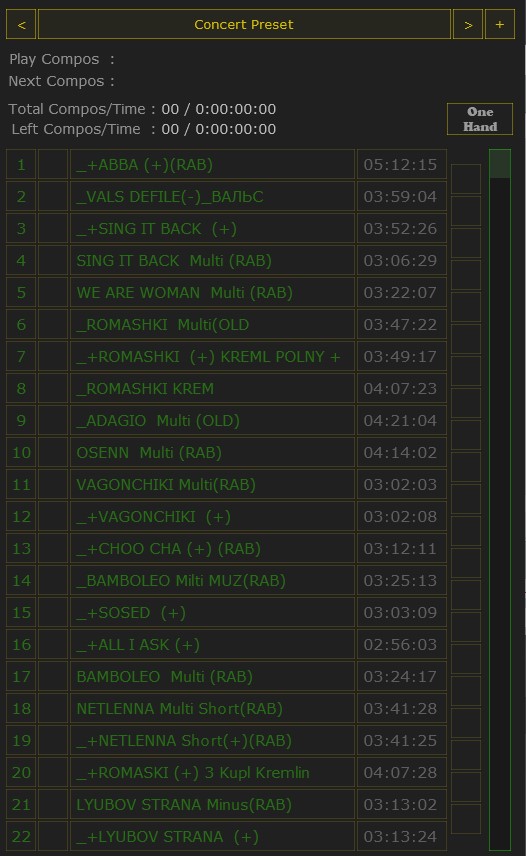Select _+CHOO CHA (+) (RAB)

pos(212,549)
